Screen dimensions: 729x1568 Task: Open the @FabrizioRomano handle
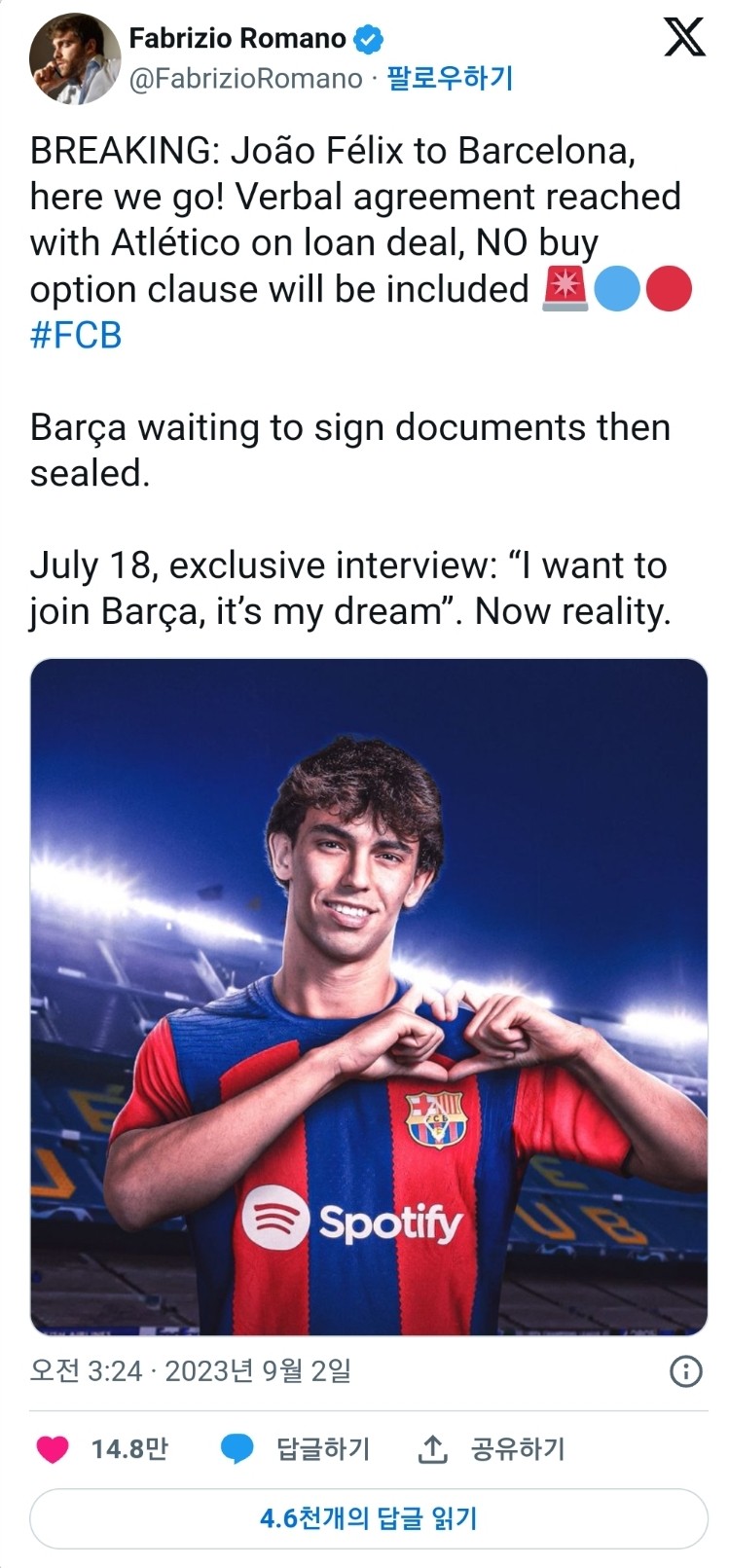tap(245, 79)
